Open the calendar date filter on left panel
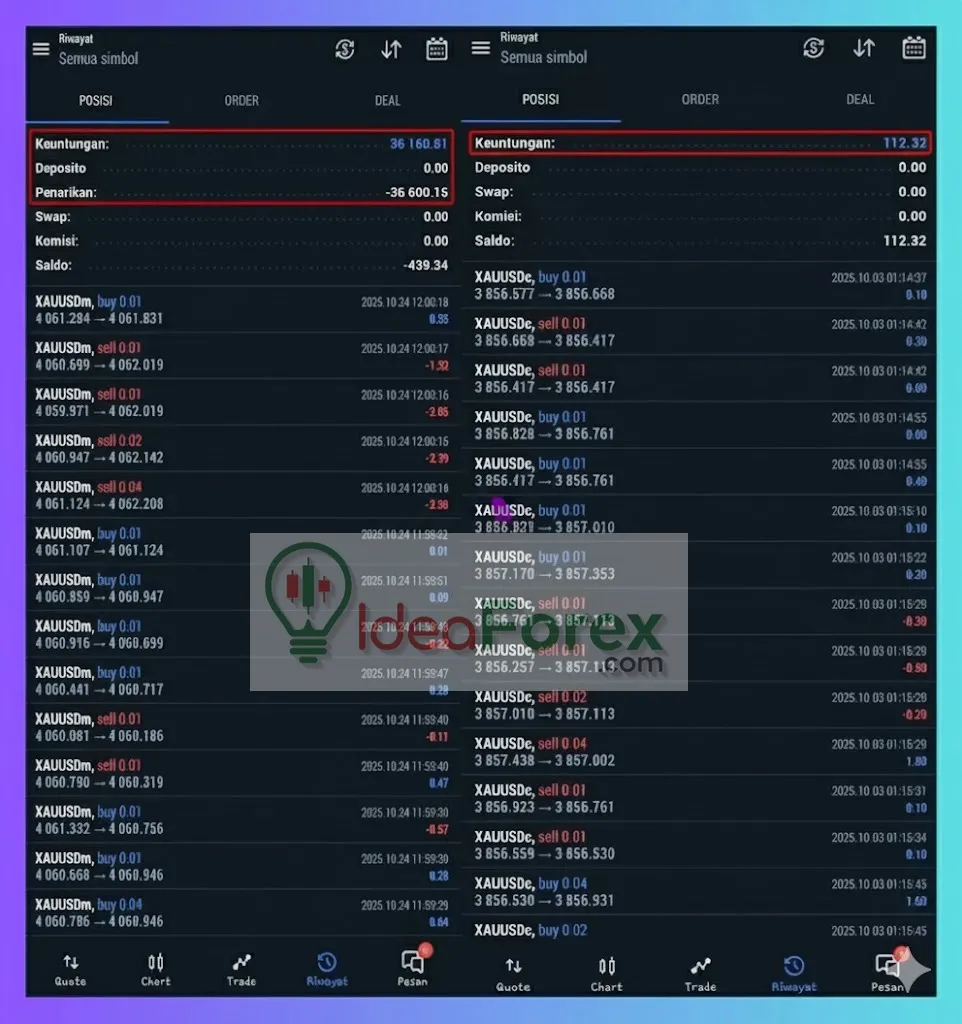The height and width of the screenshot is (1024, 962). [x=437, y=47]
